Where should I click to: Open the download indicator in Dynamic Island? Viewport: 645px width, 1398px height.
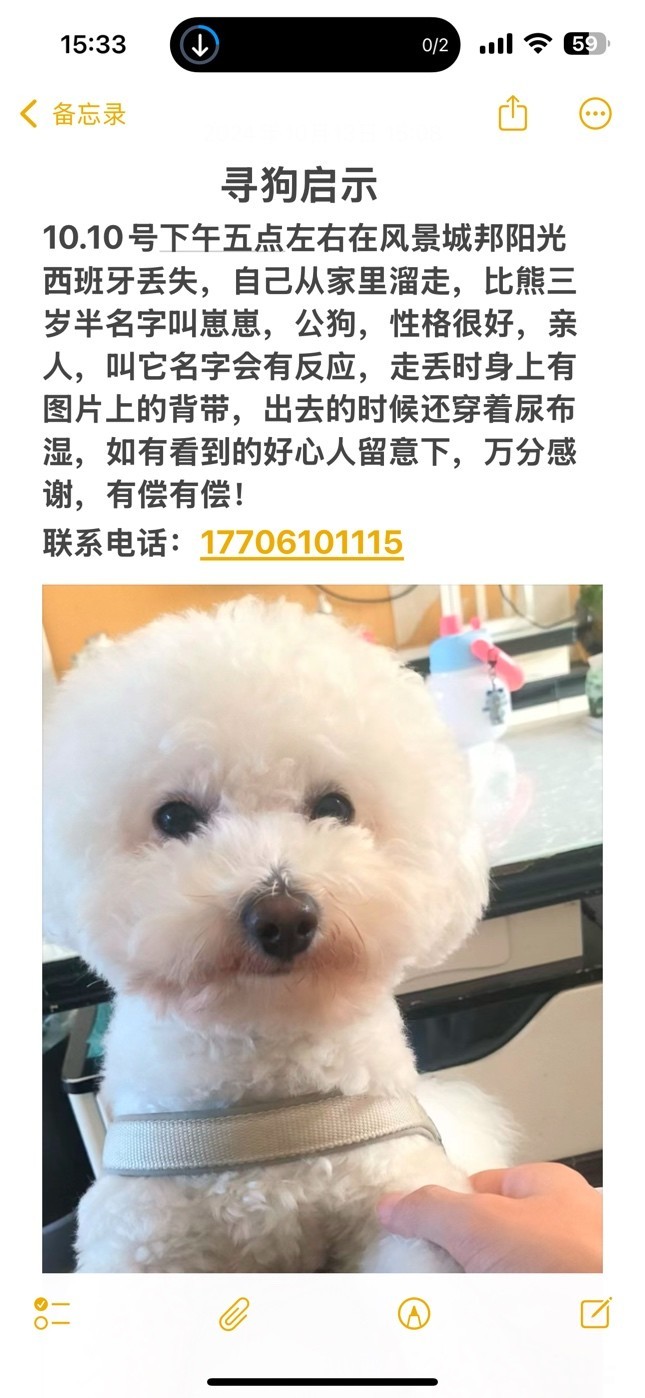click(201, 44)
